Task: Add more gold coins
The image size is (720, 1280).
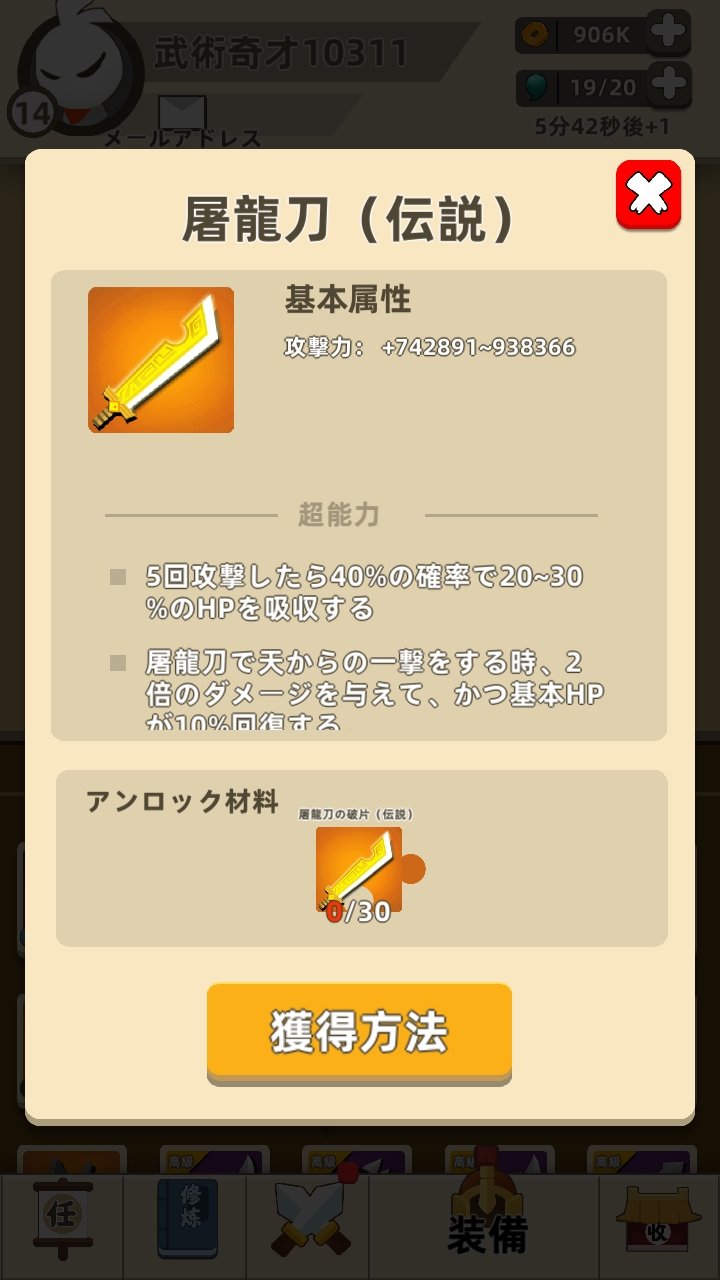Action: [668, 34]
